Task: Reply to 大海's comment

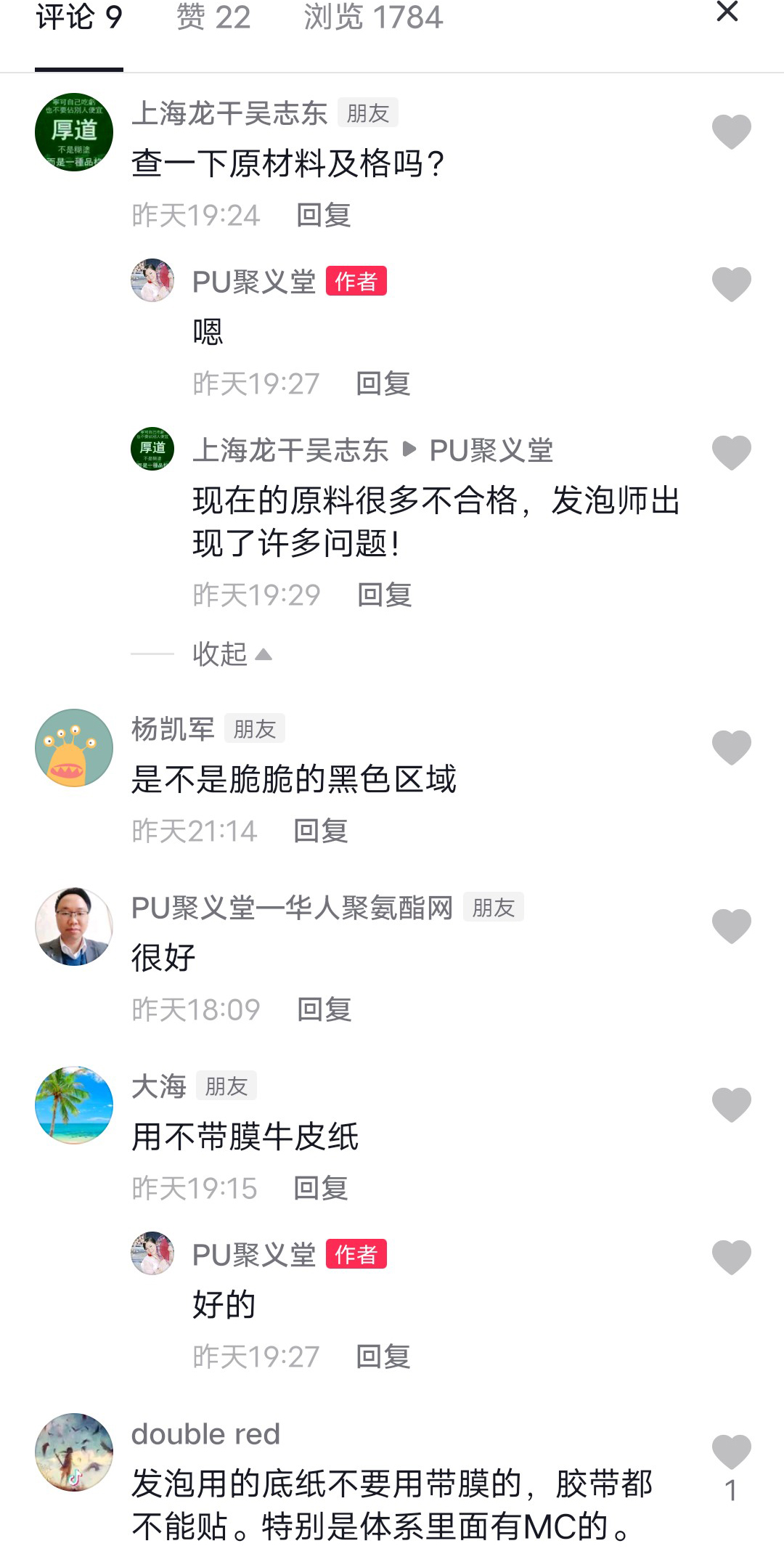Action: (x=321, y=1189)
